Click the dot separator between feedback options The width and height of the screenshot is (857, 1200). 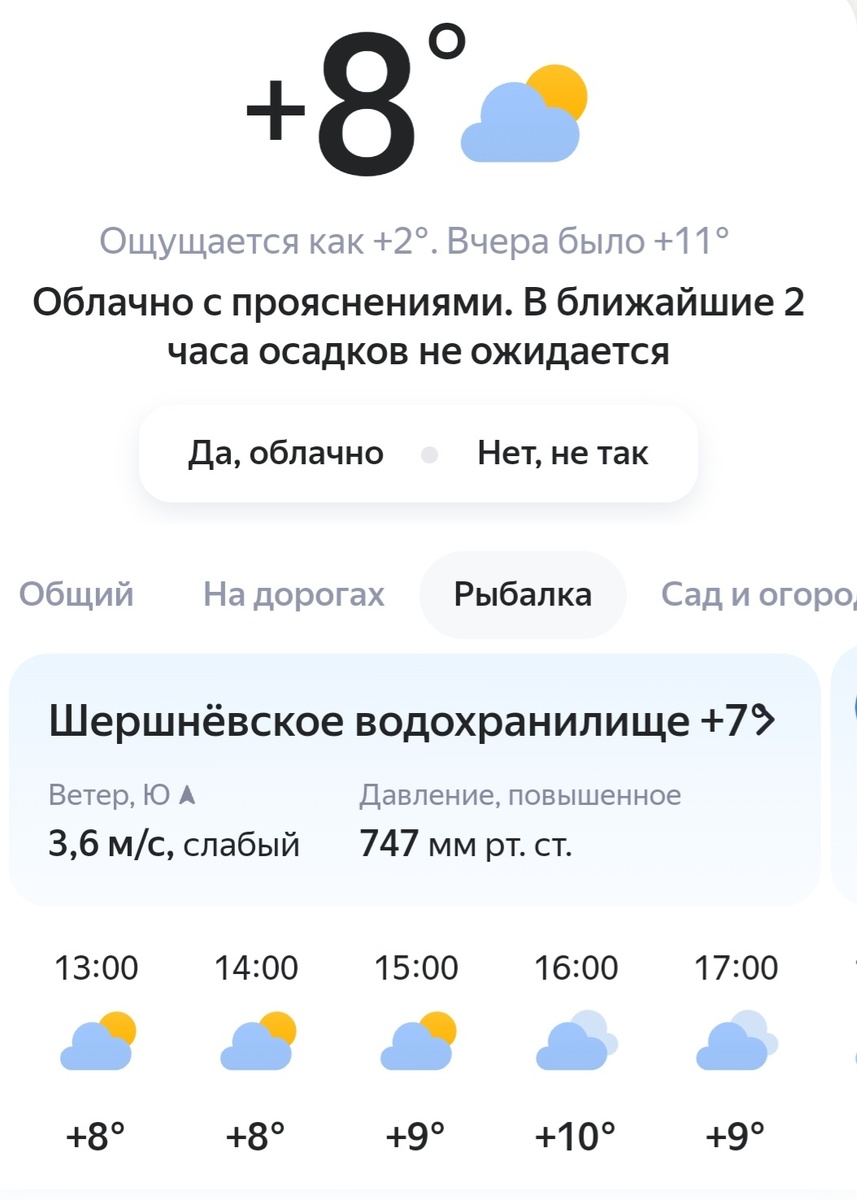[431, 453]
